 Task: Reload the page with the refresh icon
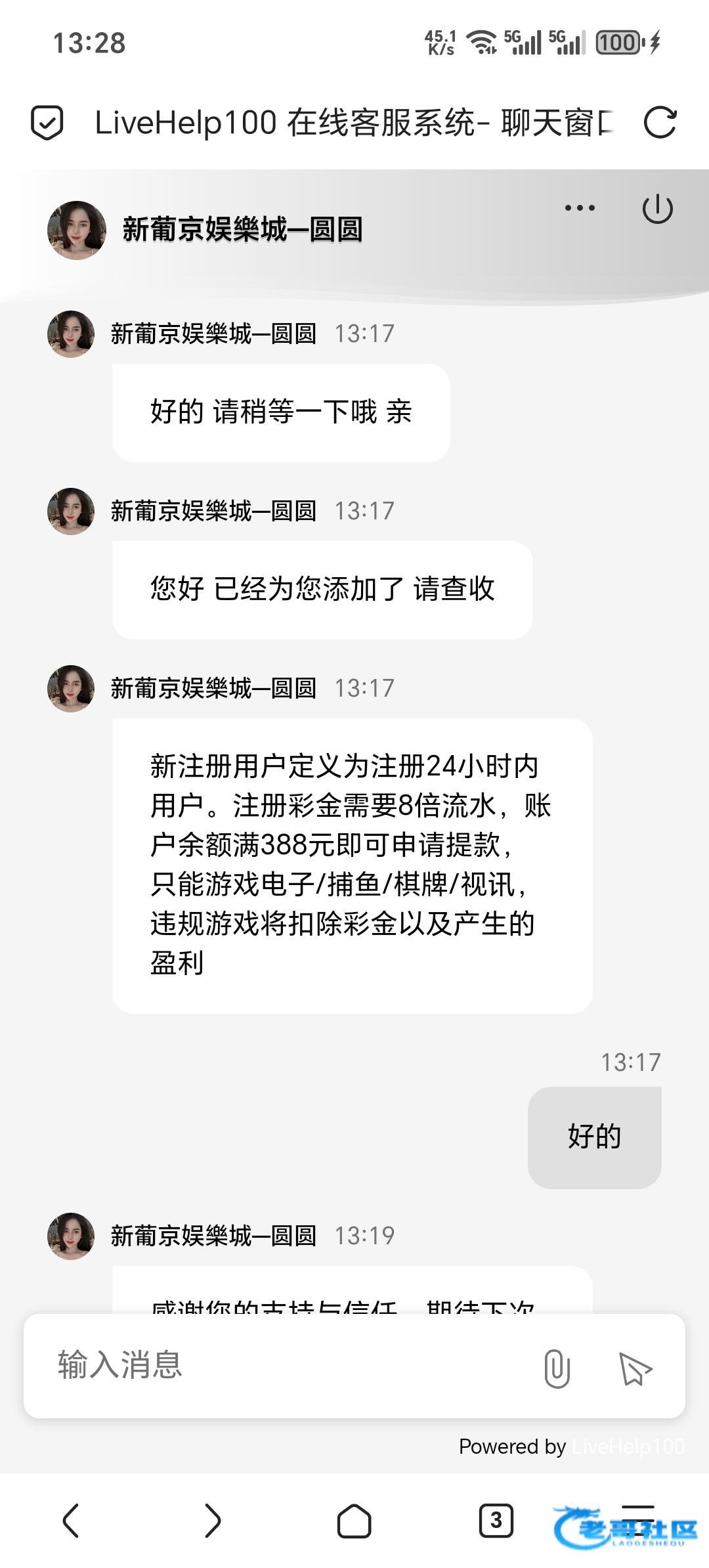click(659, 123)
